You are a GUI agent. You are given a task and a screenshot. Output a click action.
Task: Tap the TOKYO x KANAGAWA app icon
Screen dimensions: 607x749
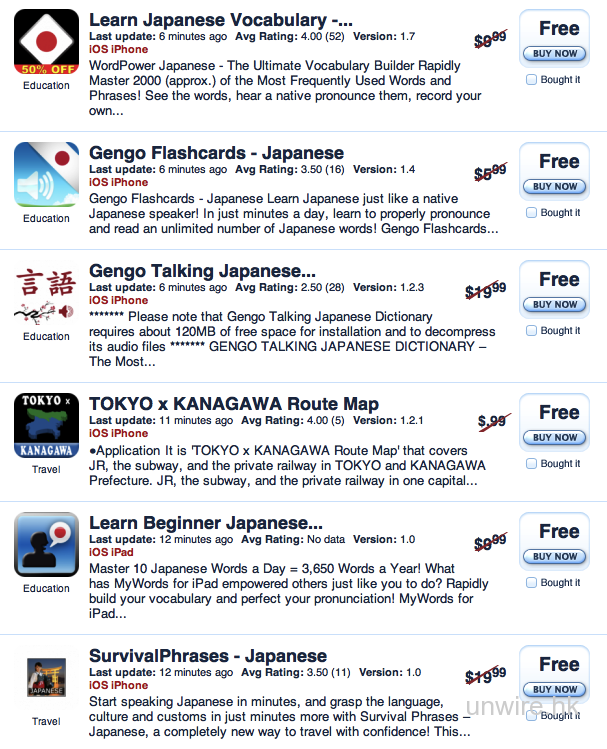point(46,426)
